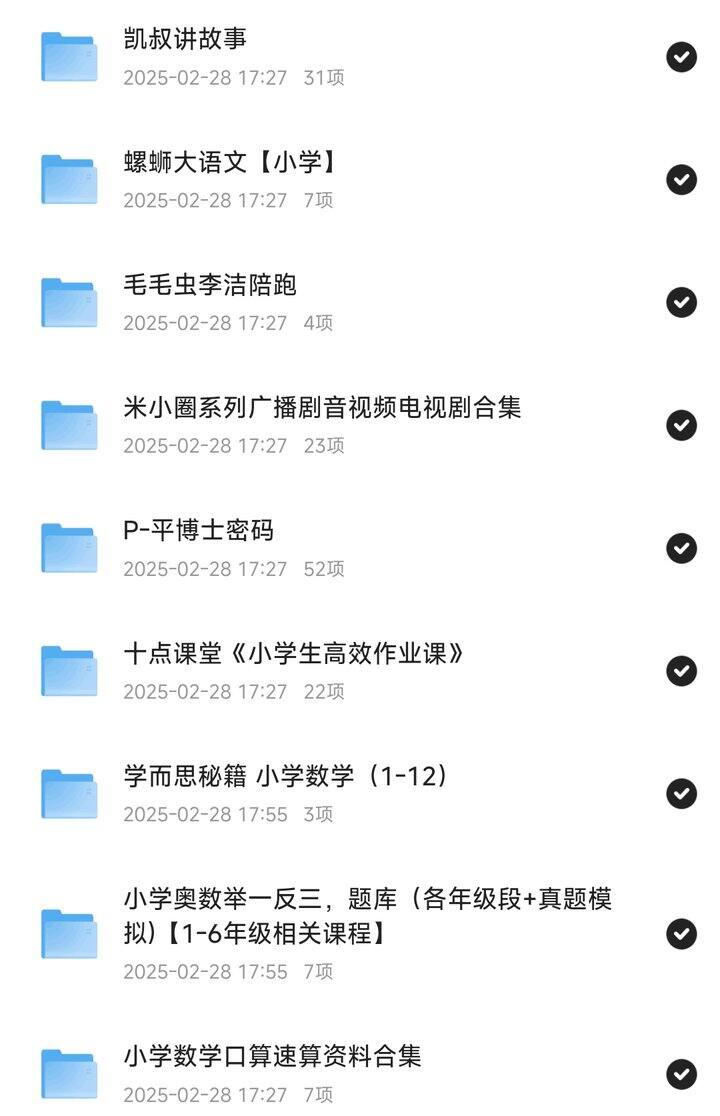
Task: Deselect the 米小圈系列 folder checkbox
Action: click(x=681, y=425)
